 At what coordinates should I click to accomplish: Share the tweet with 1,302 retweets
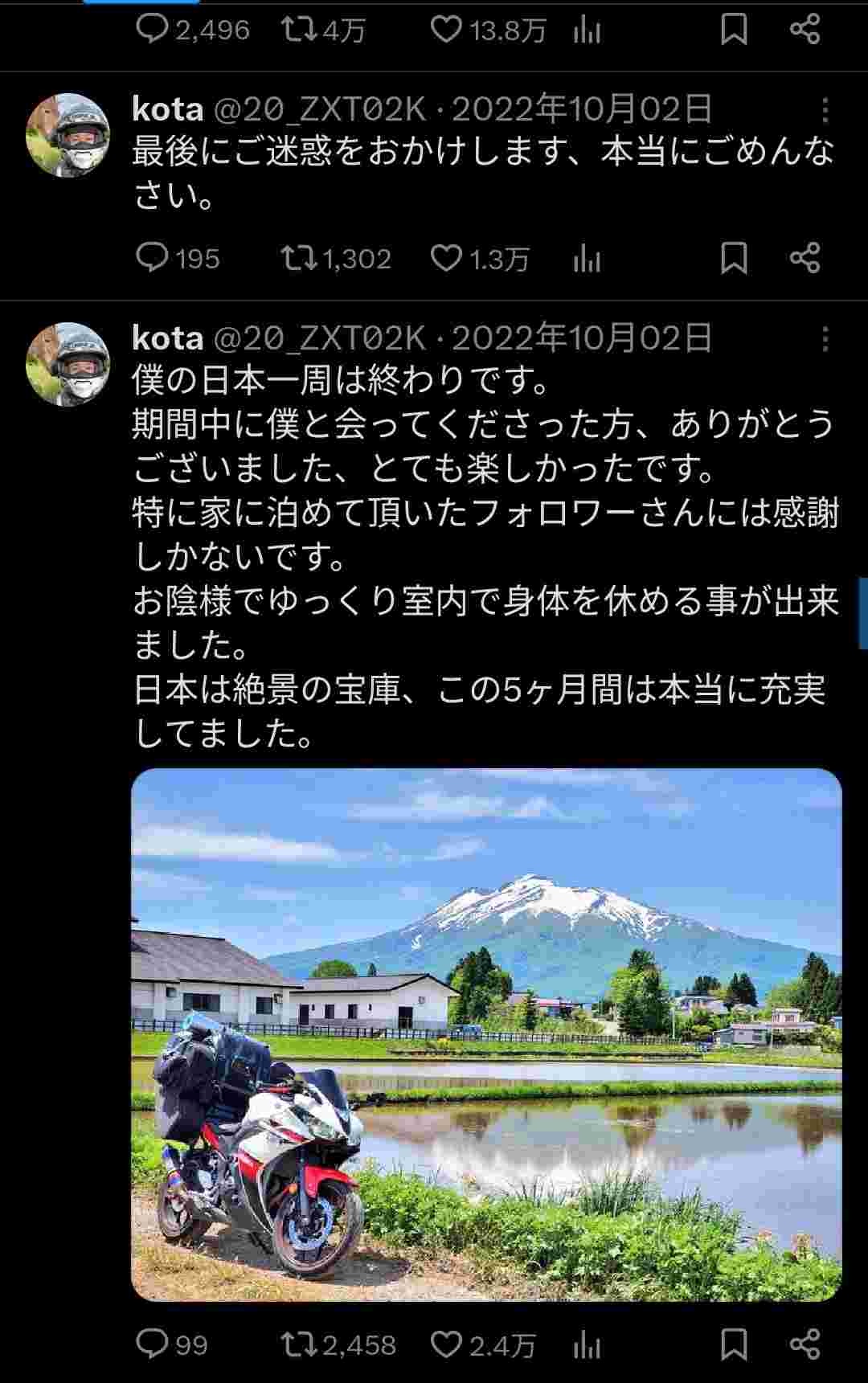click(x=805, y=258)
